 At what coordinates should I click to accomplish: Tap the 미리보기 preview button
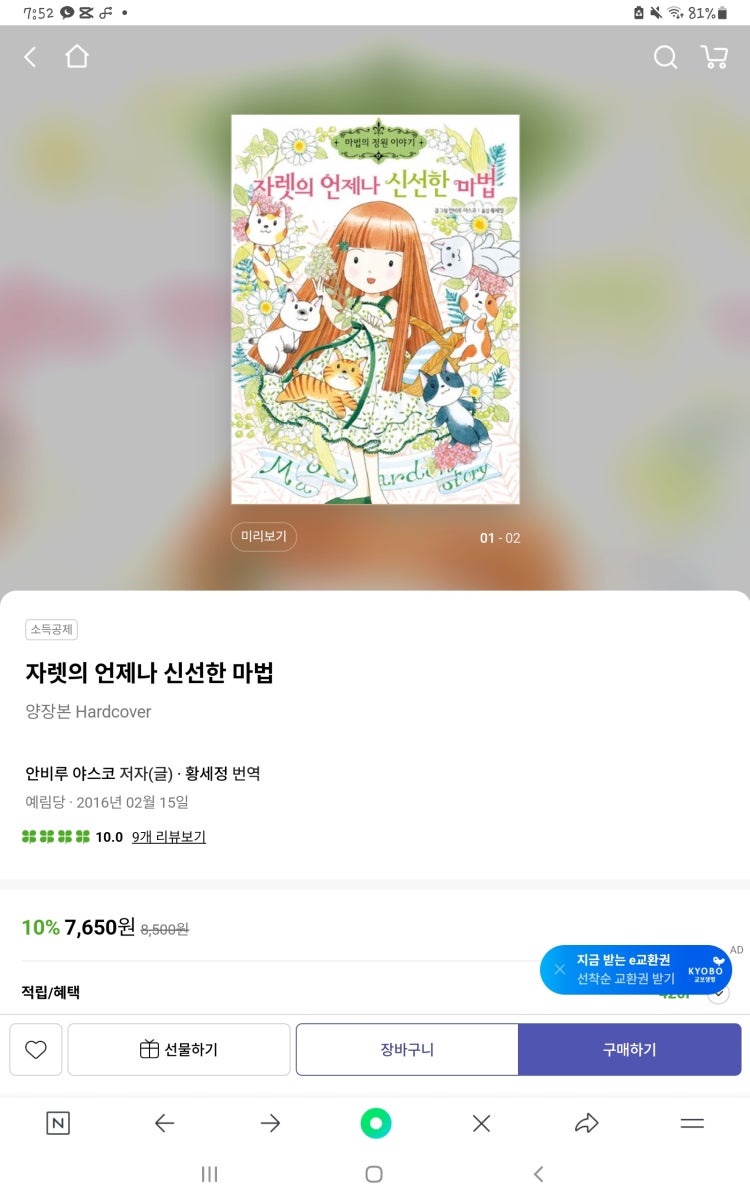[264, 537]
